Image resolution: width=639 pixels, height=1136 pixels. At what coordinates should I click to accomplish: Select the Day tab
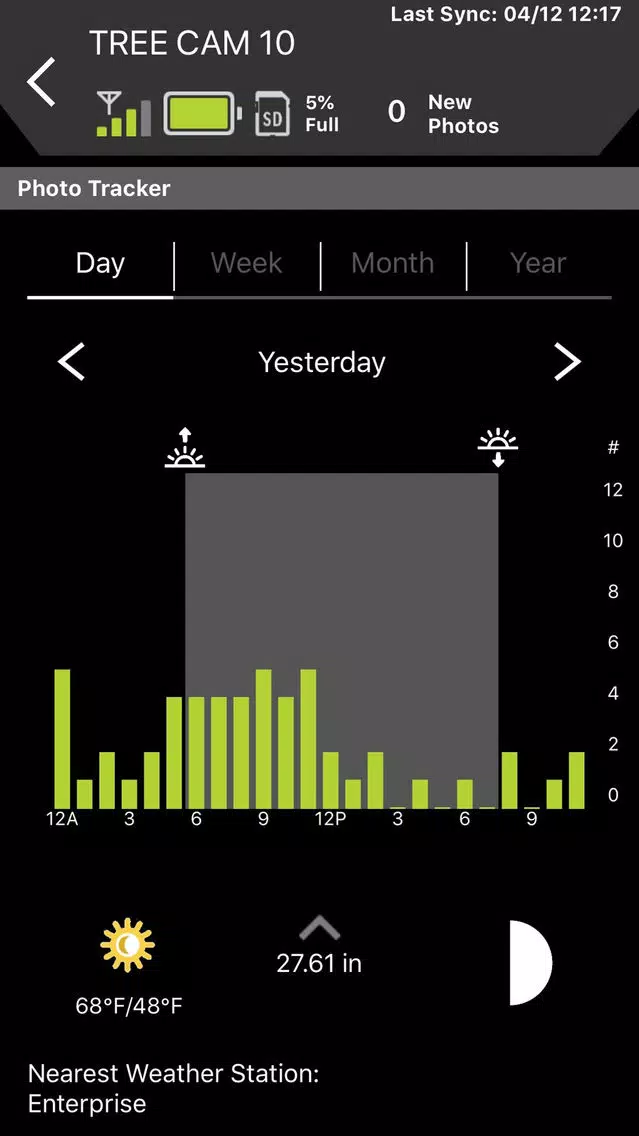100,263
